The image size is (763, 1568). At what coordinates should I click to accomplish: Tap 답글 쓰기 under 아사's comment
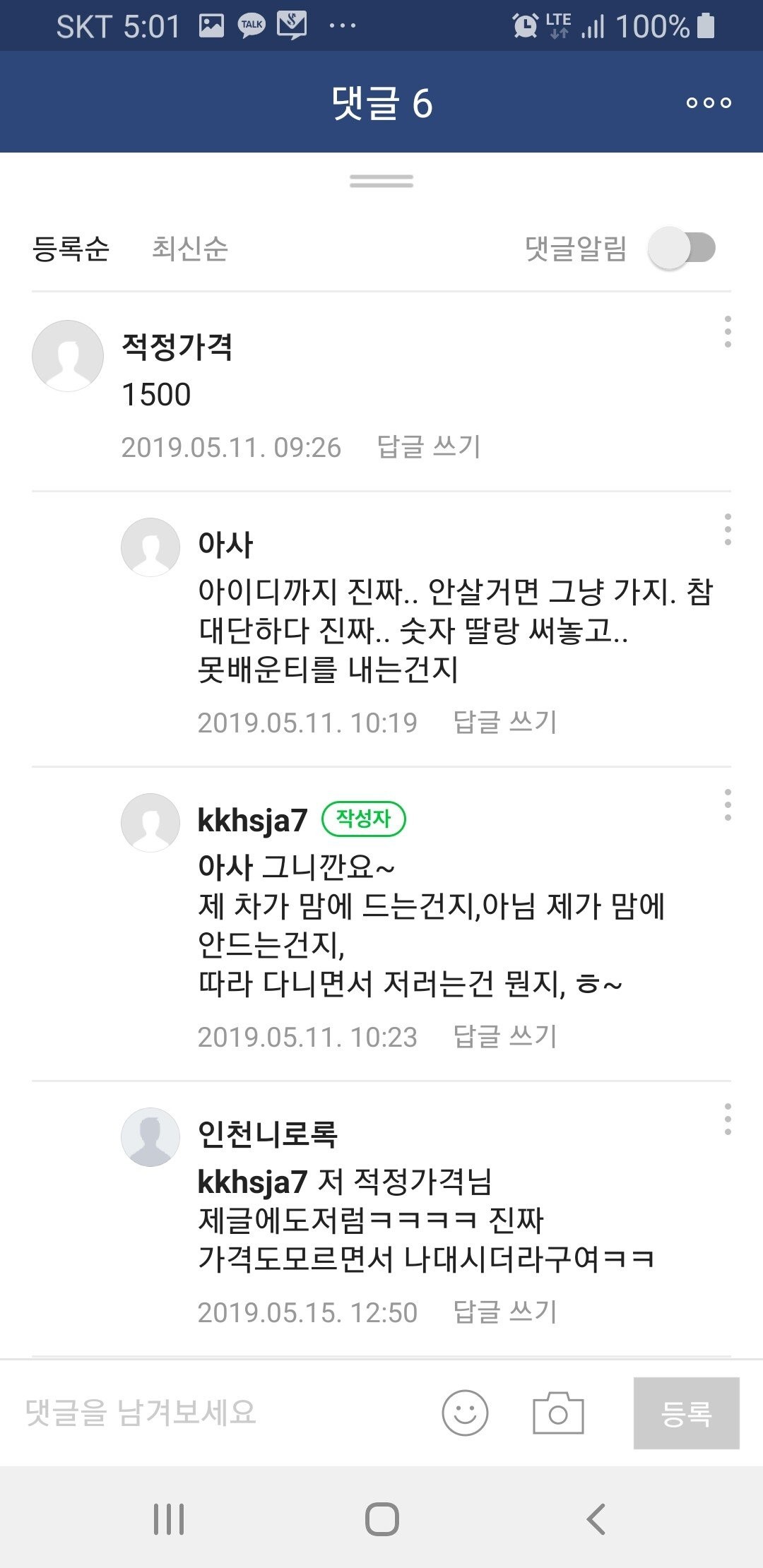pyautogui.click(x=505, y=723)
